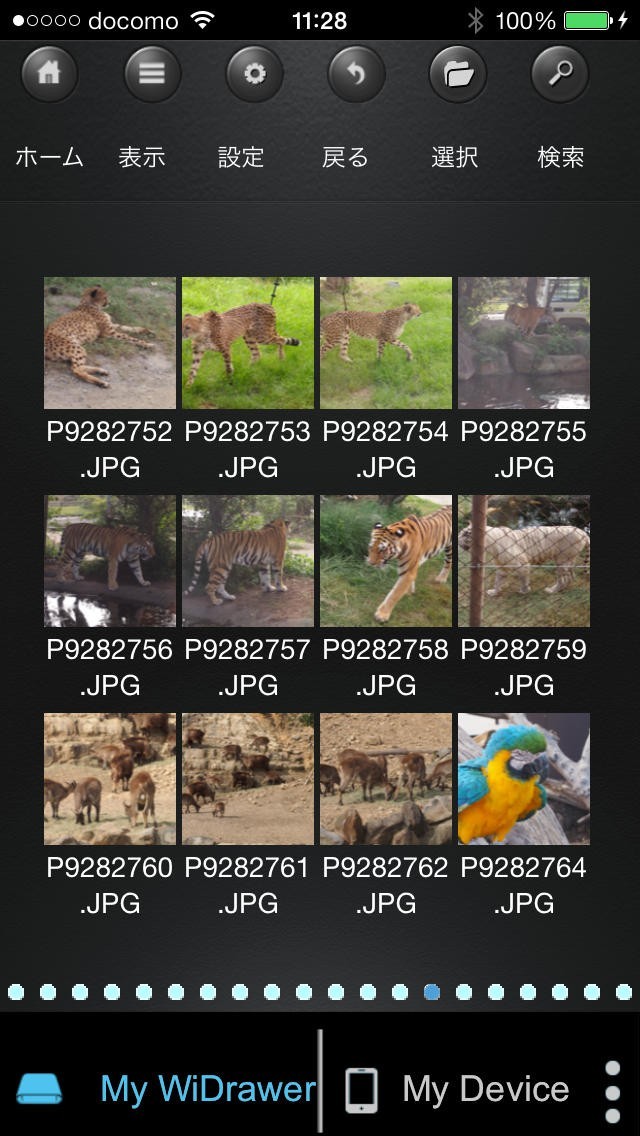The height and width of the screenshot is (1136, 640).
Task: Open photo P9282755.JPG
Action: [524, 343]
